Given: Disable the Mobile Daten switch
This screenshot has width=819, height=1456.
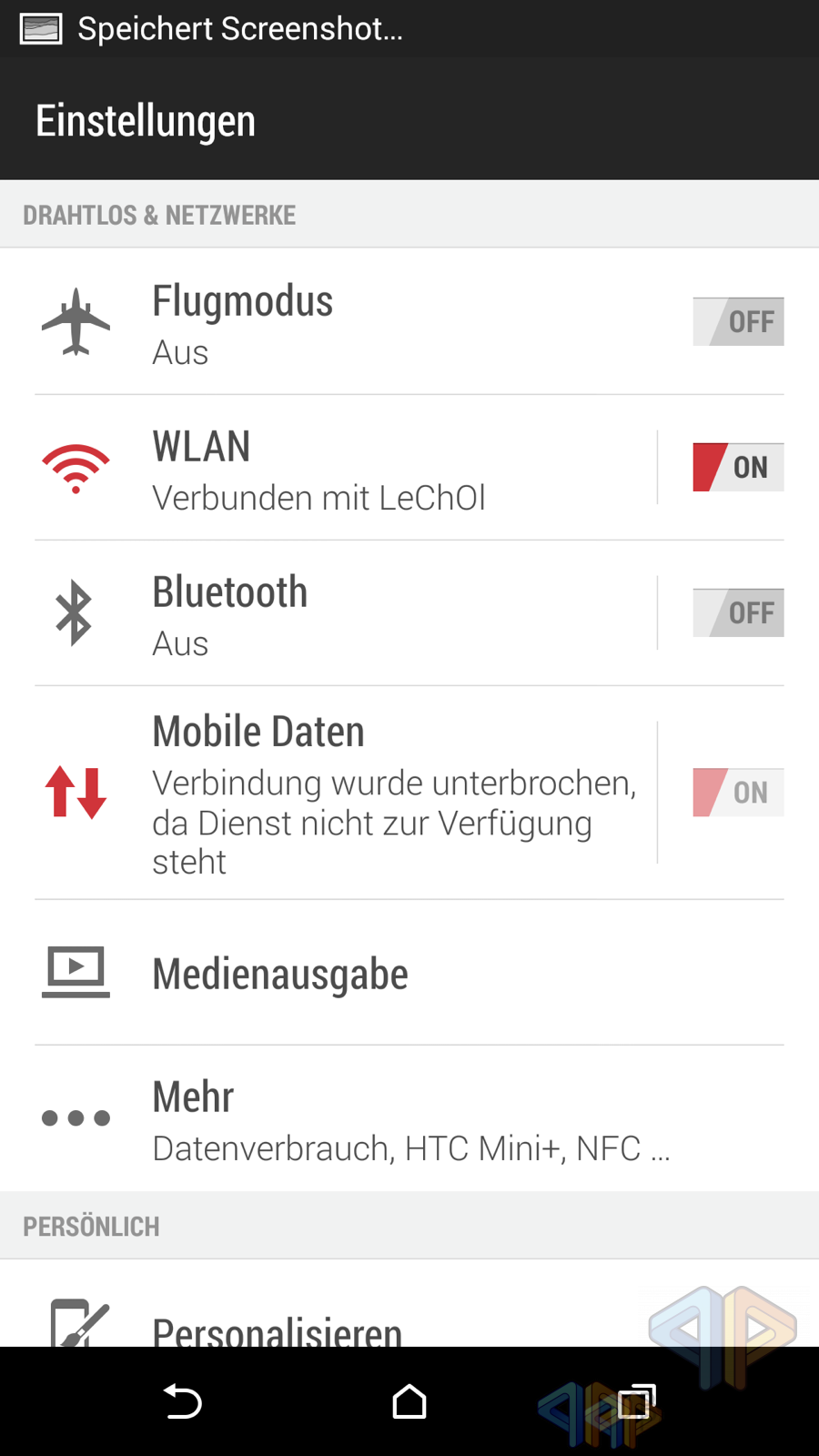Looking at the screenshot, I should (738, 792).
